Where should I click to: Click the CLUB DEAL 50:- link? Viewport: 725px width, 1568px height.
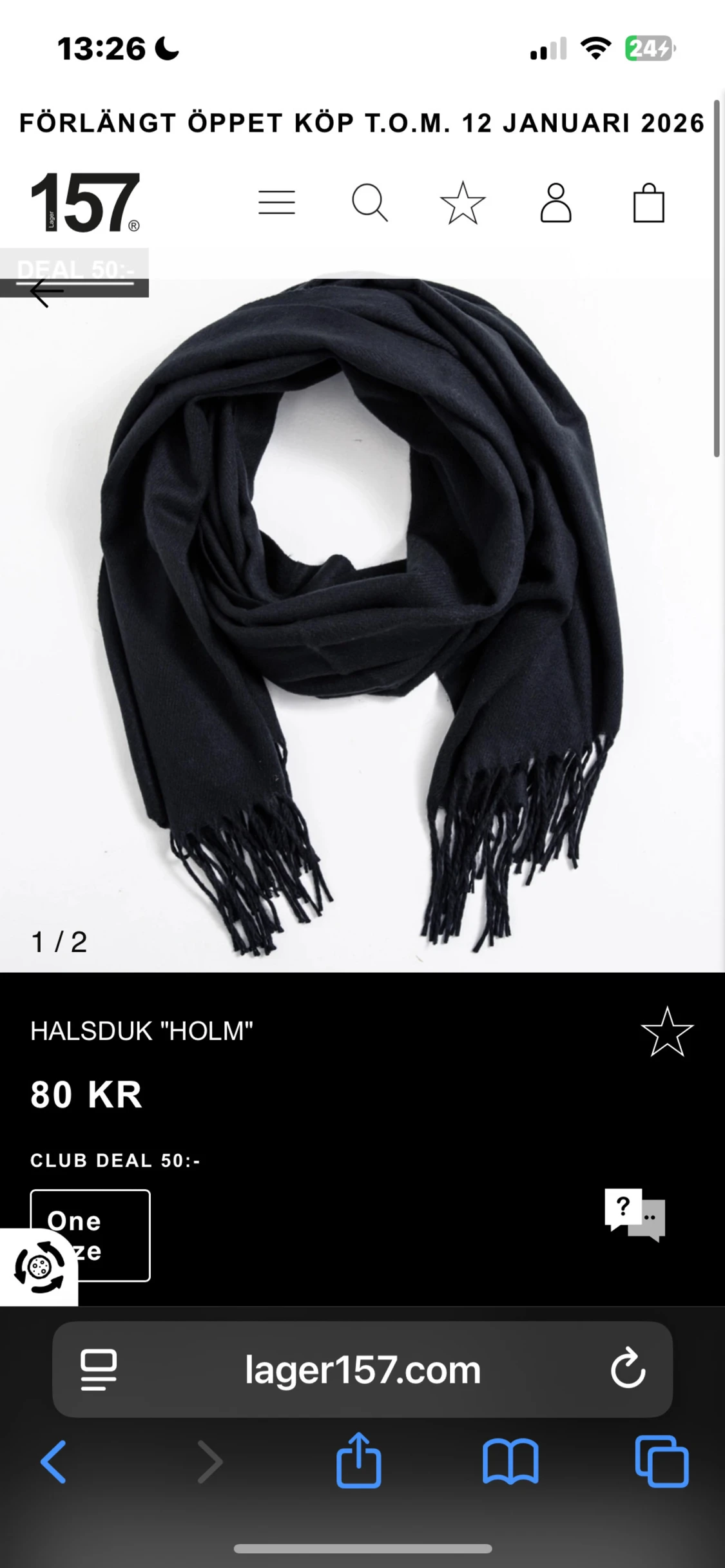(x=116, y=1160)
